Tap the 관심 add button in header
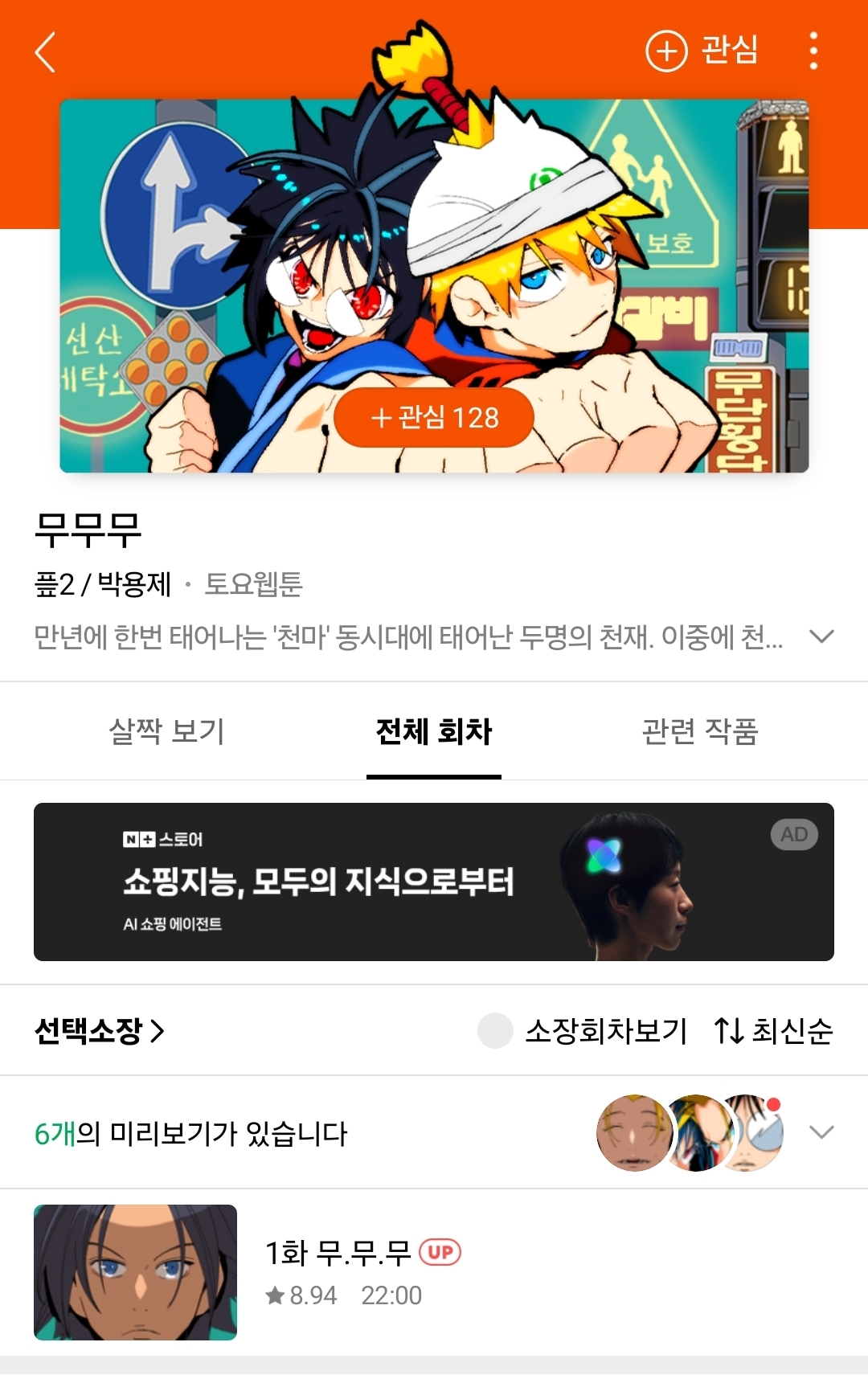 702,51
